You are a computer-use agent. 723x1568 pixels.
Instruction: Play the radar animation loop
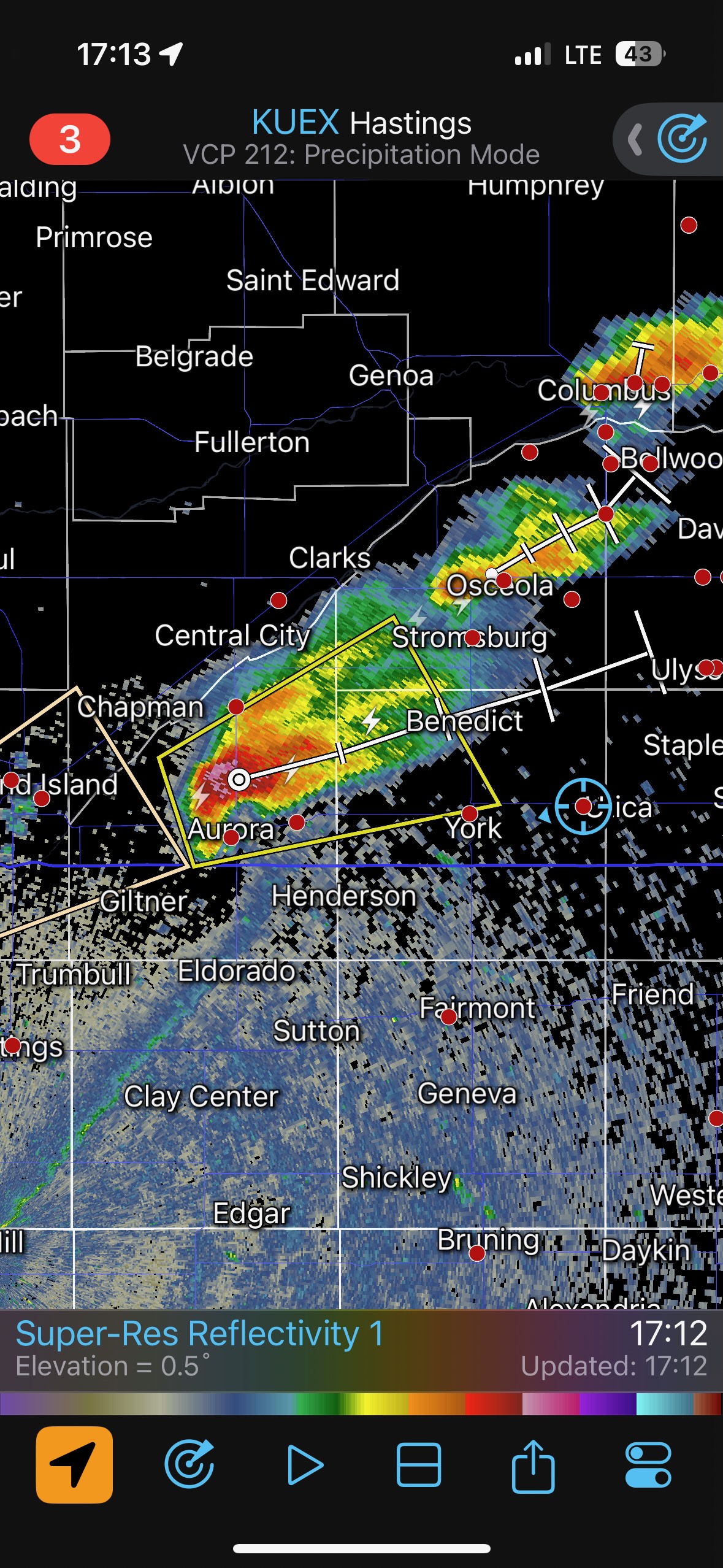tap(305, 1464)
